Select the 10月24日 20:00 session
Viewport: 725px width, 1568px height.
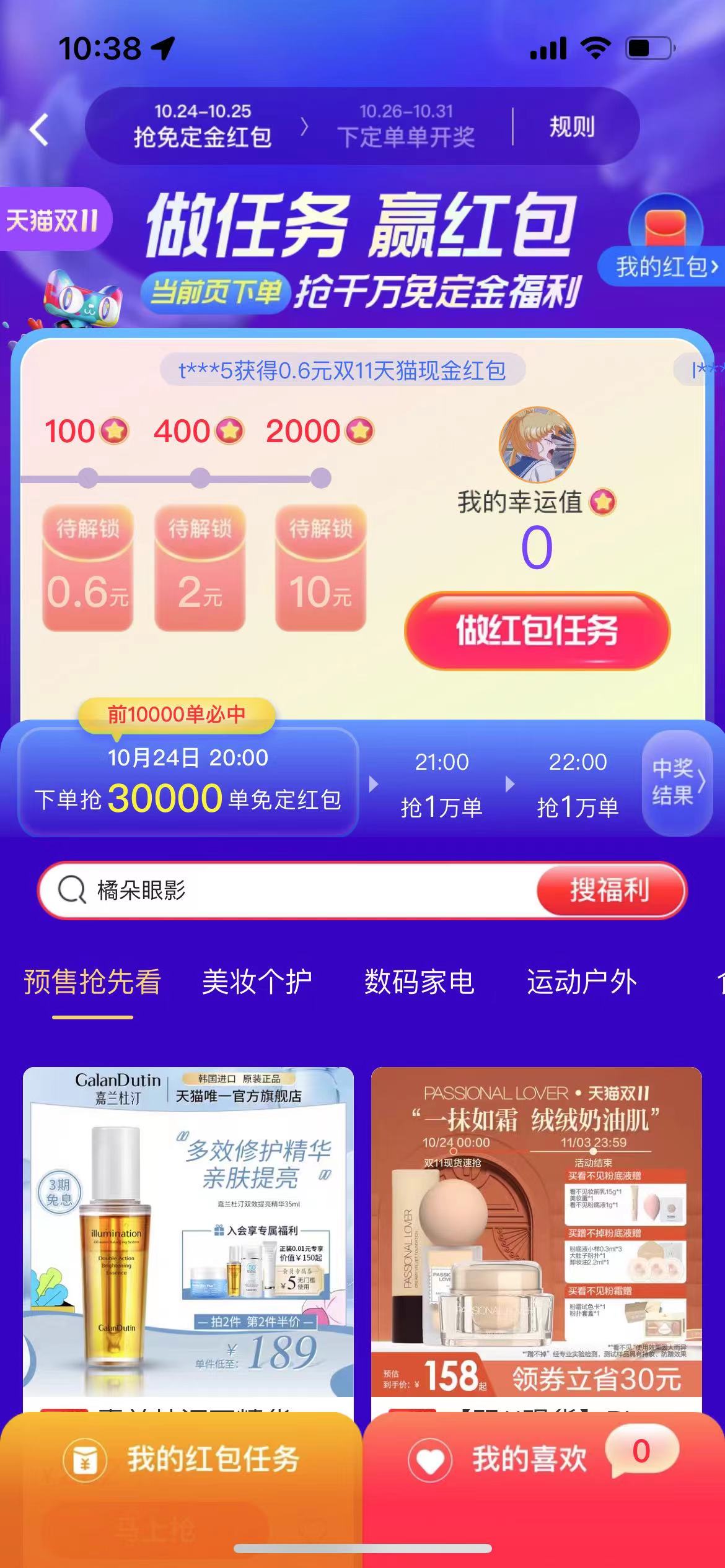tap(188, 782)
